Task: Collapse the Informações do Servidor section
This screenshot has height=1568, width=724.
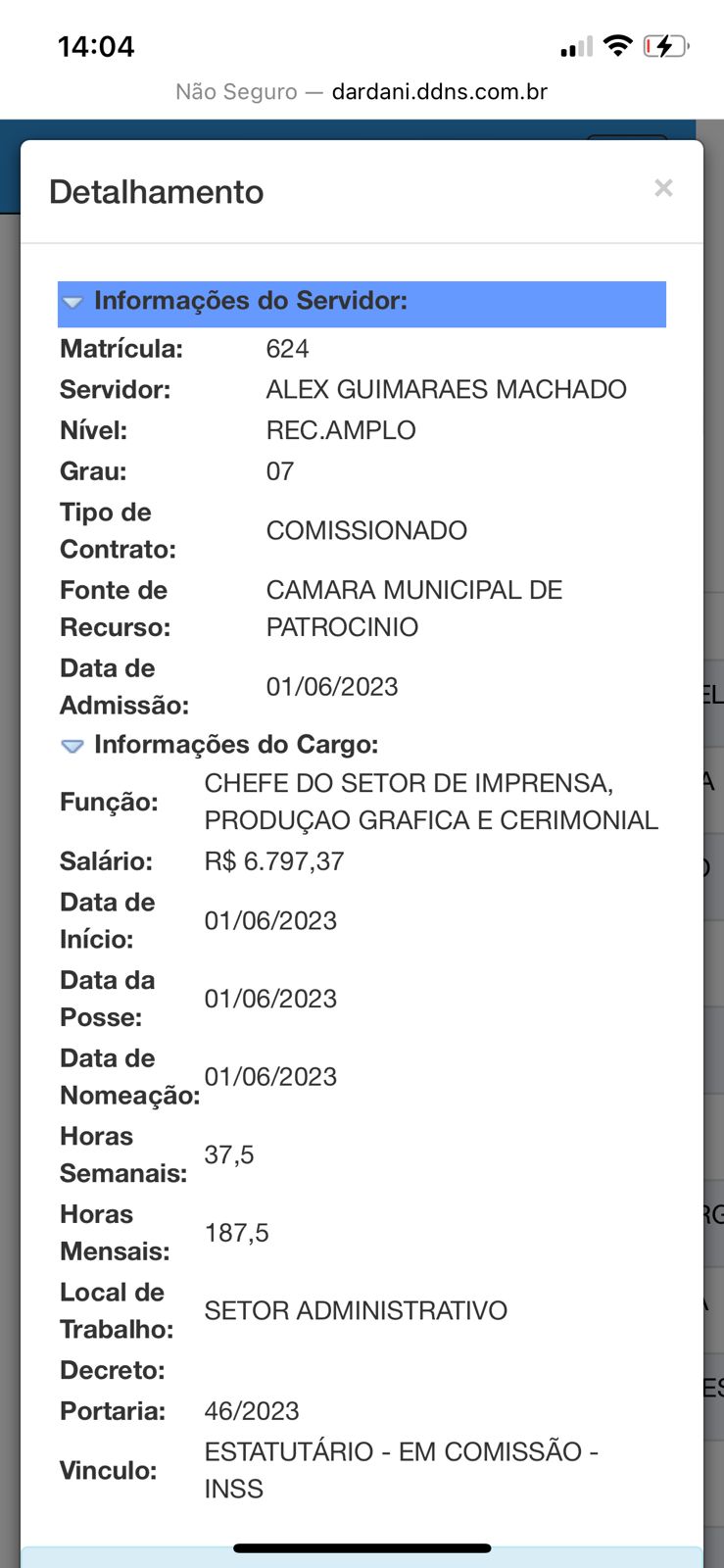Action: pos(72,302)
